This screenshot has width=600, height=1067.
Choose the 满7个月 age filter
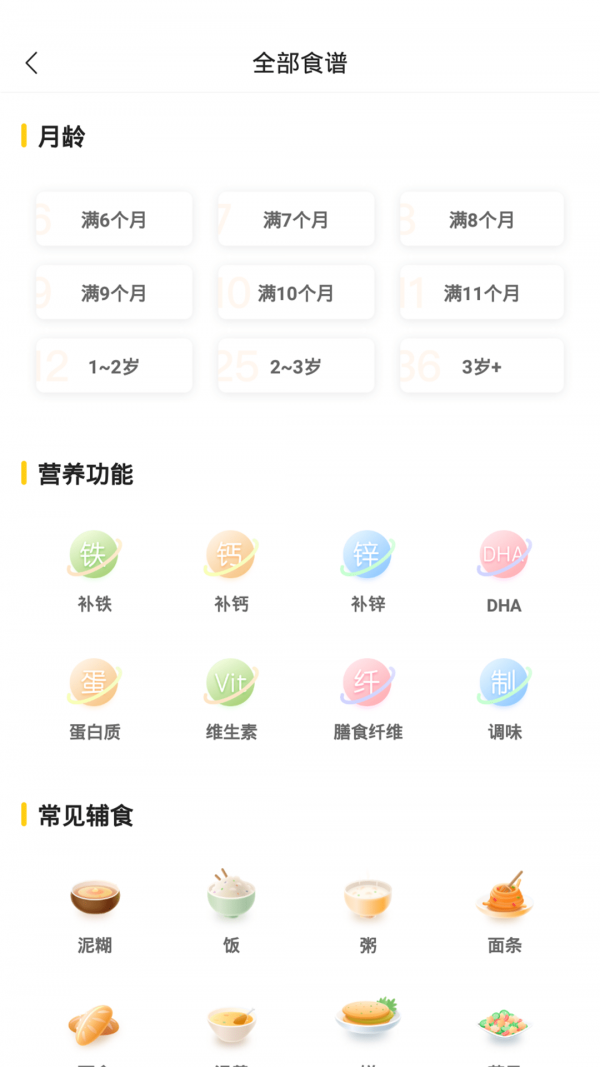tap(296, 220)
